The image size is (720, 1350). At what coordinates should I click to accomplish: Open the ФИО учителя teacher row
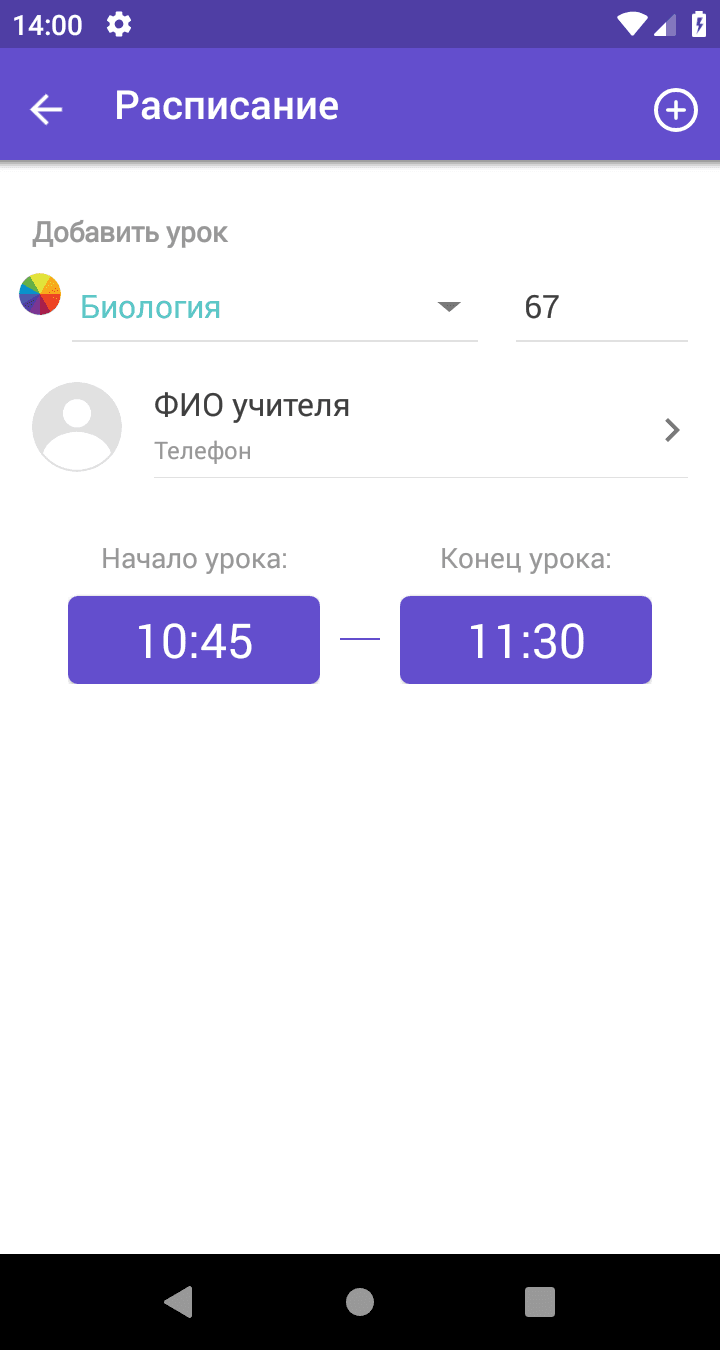pyautogui.click(x=420, y=428)
